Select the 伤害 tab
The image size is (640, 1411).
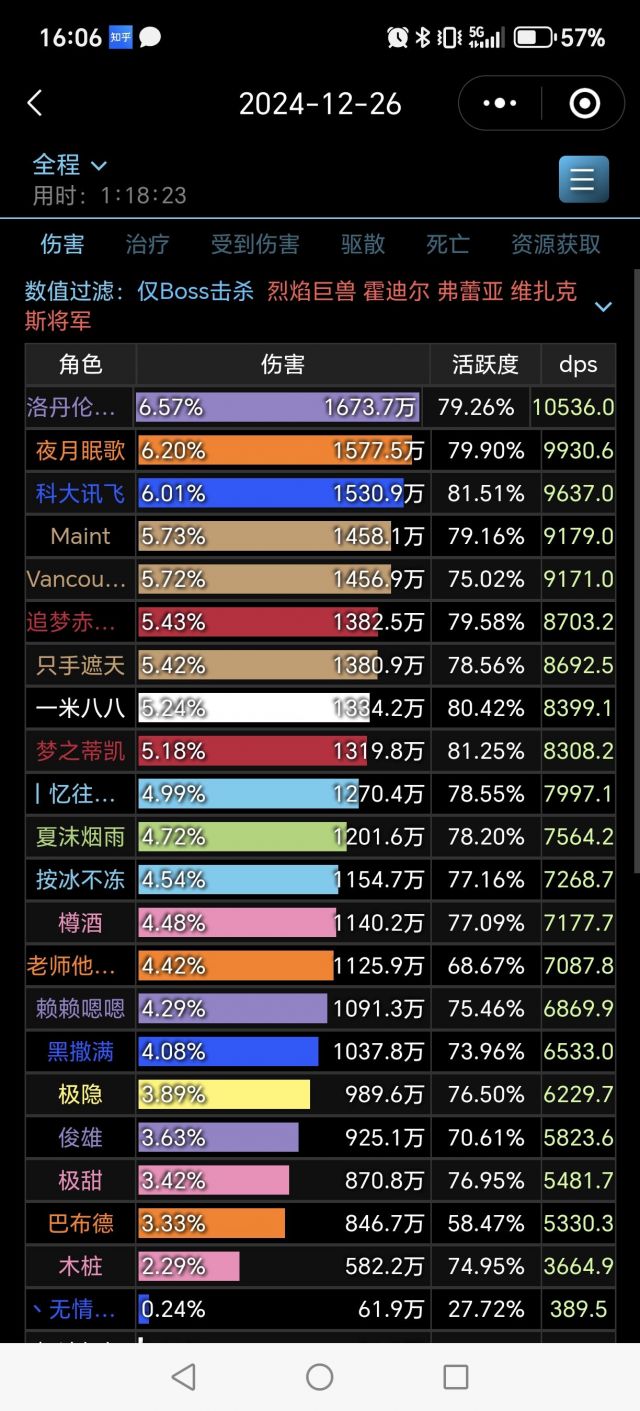[x=62, y=244]
